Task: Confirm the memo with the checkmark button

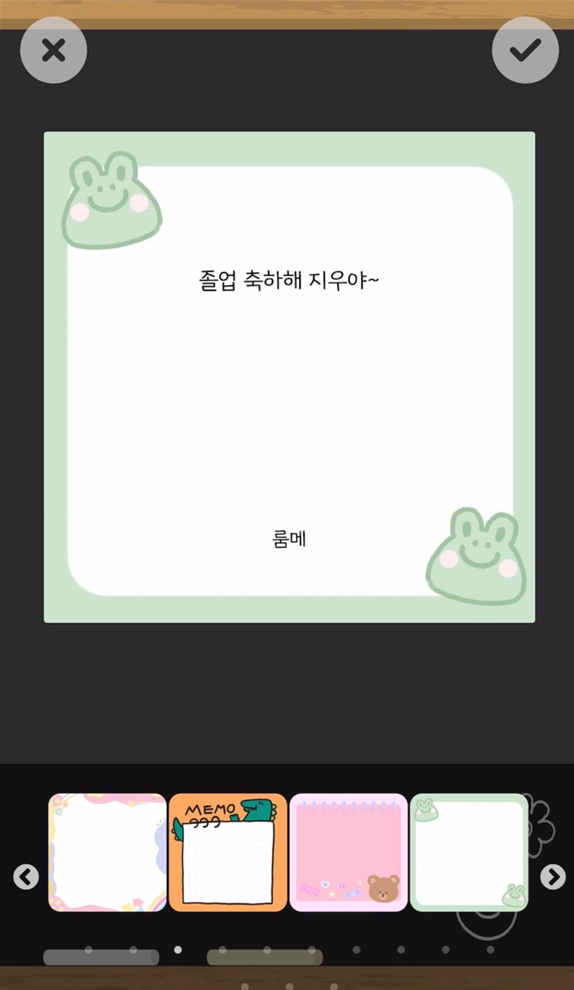Action: (525, 51)
